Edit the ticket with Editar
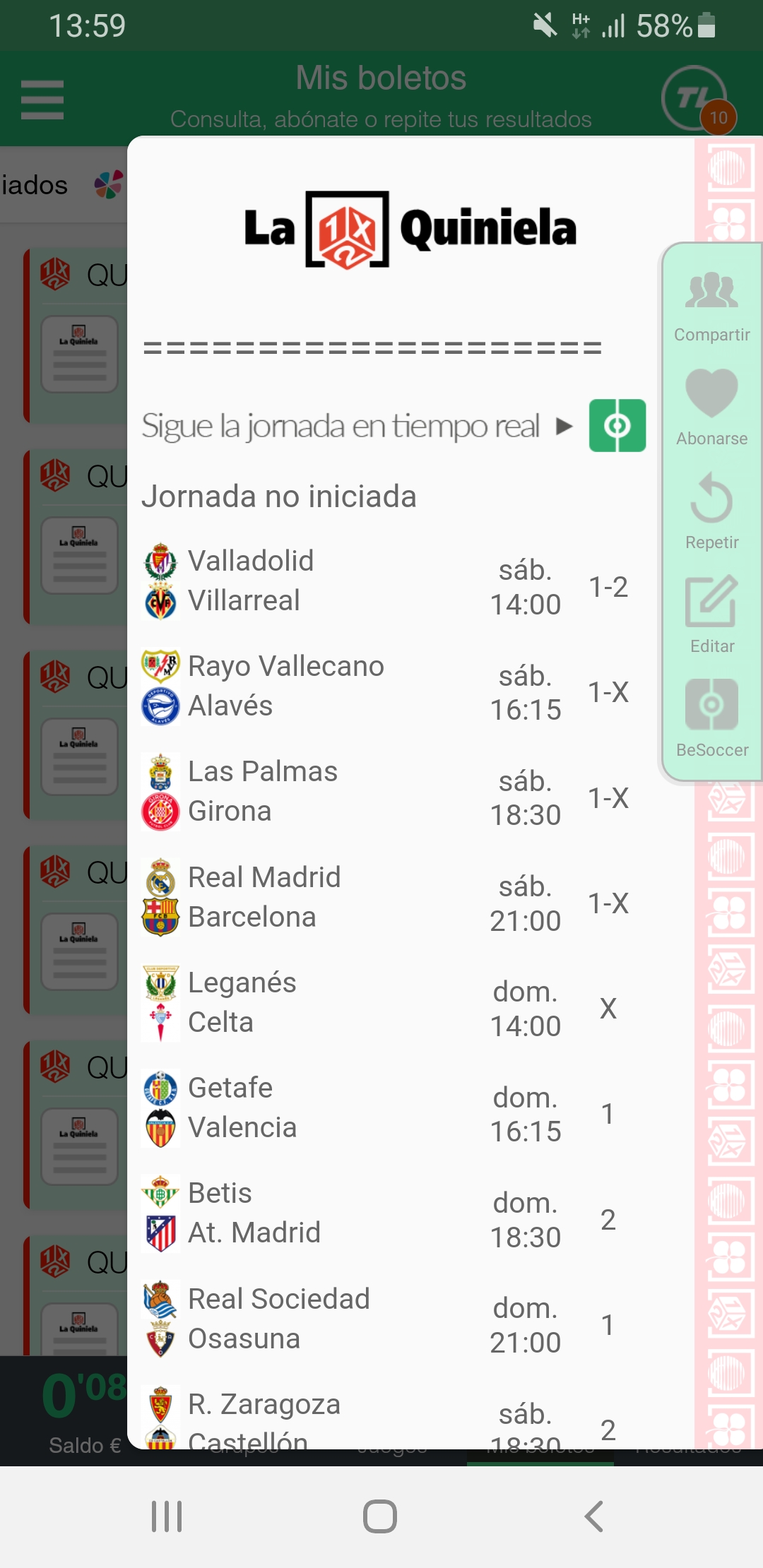763x1568 pixels. click(x=711, y=614)
